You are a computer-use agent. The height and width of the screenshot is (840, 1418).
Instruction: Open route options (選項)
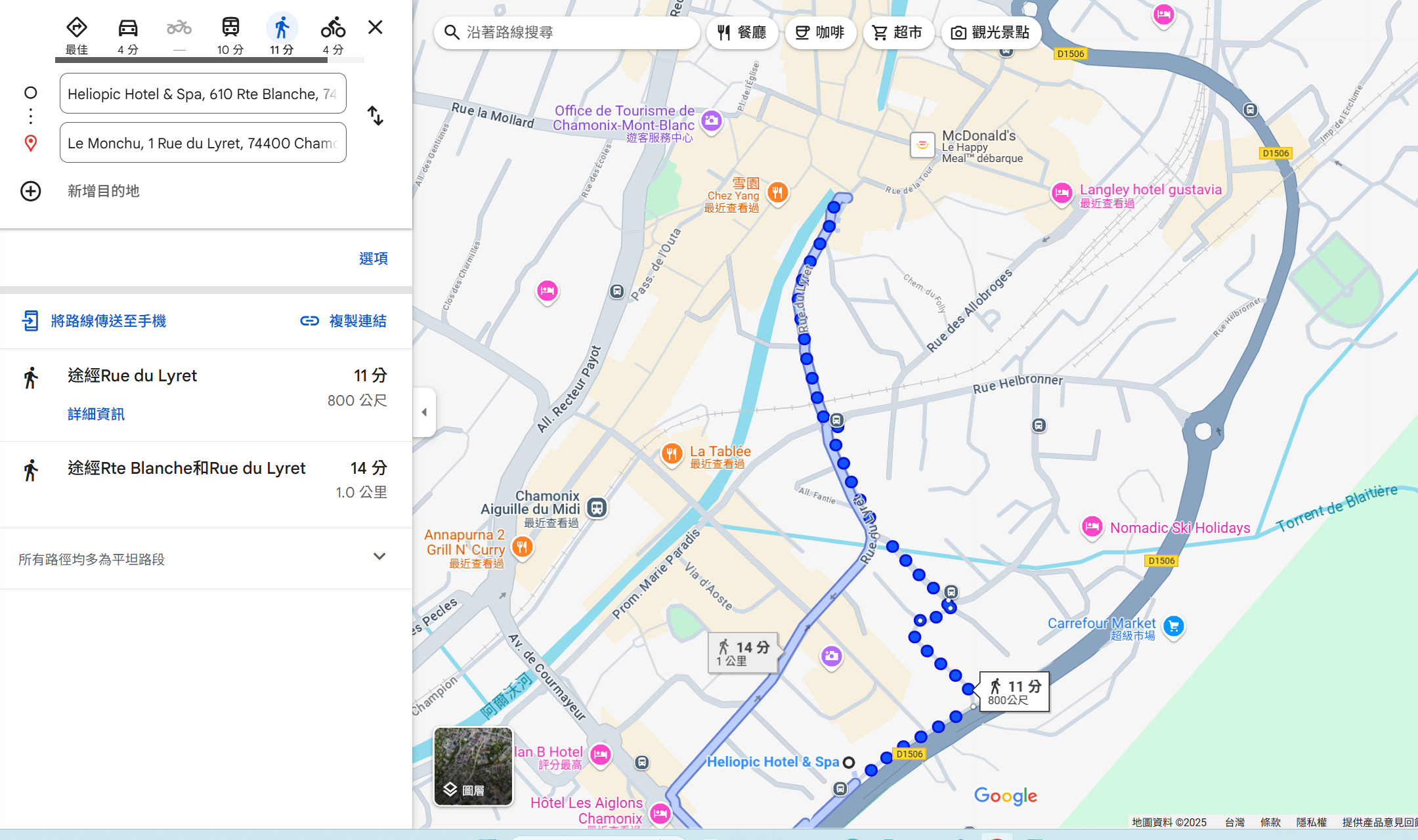373,259
